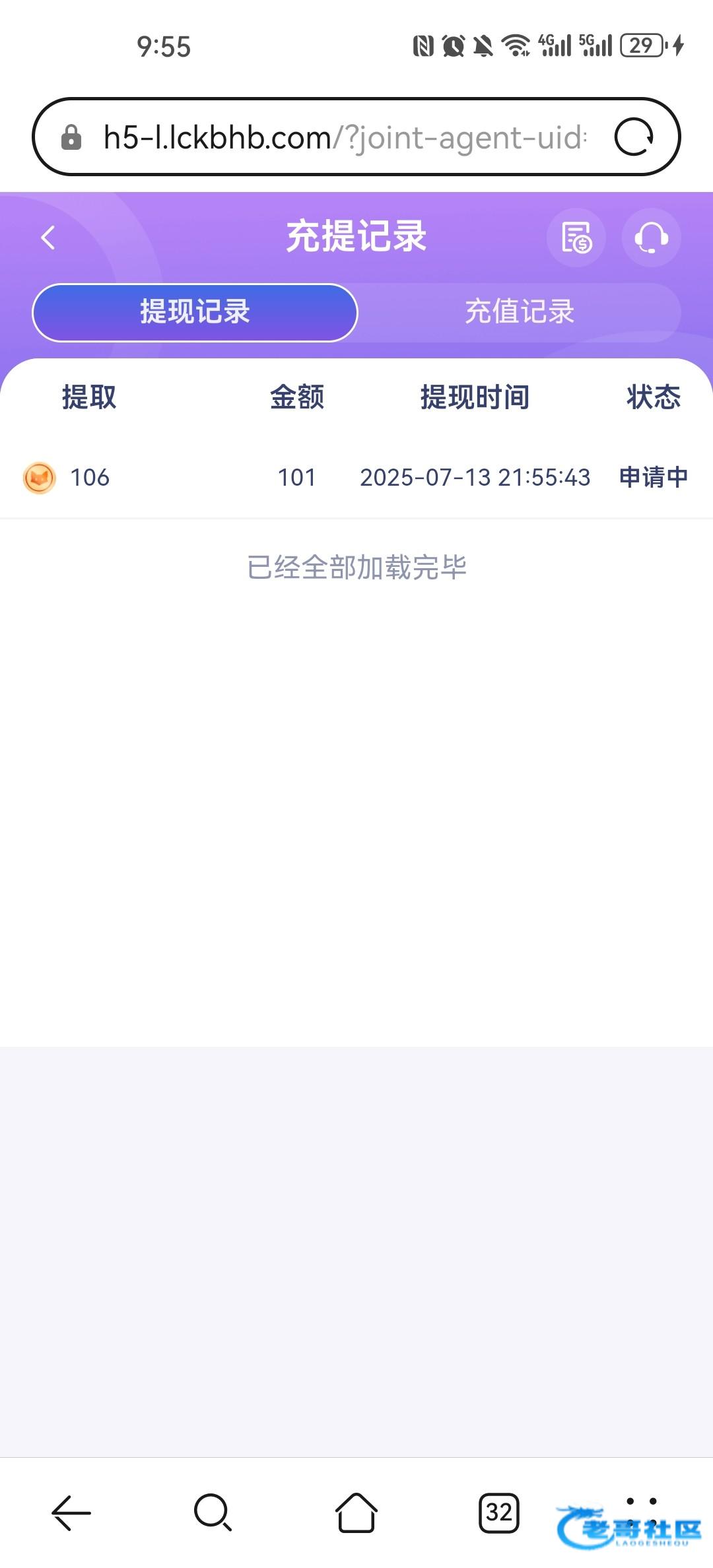Go back from the 充提记录 page
The image size is (713, 1568).
(48, 238)
